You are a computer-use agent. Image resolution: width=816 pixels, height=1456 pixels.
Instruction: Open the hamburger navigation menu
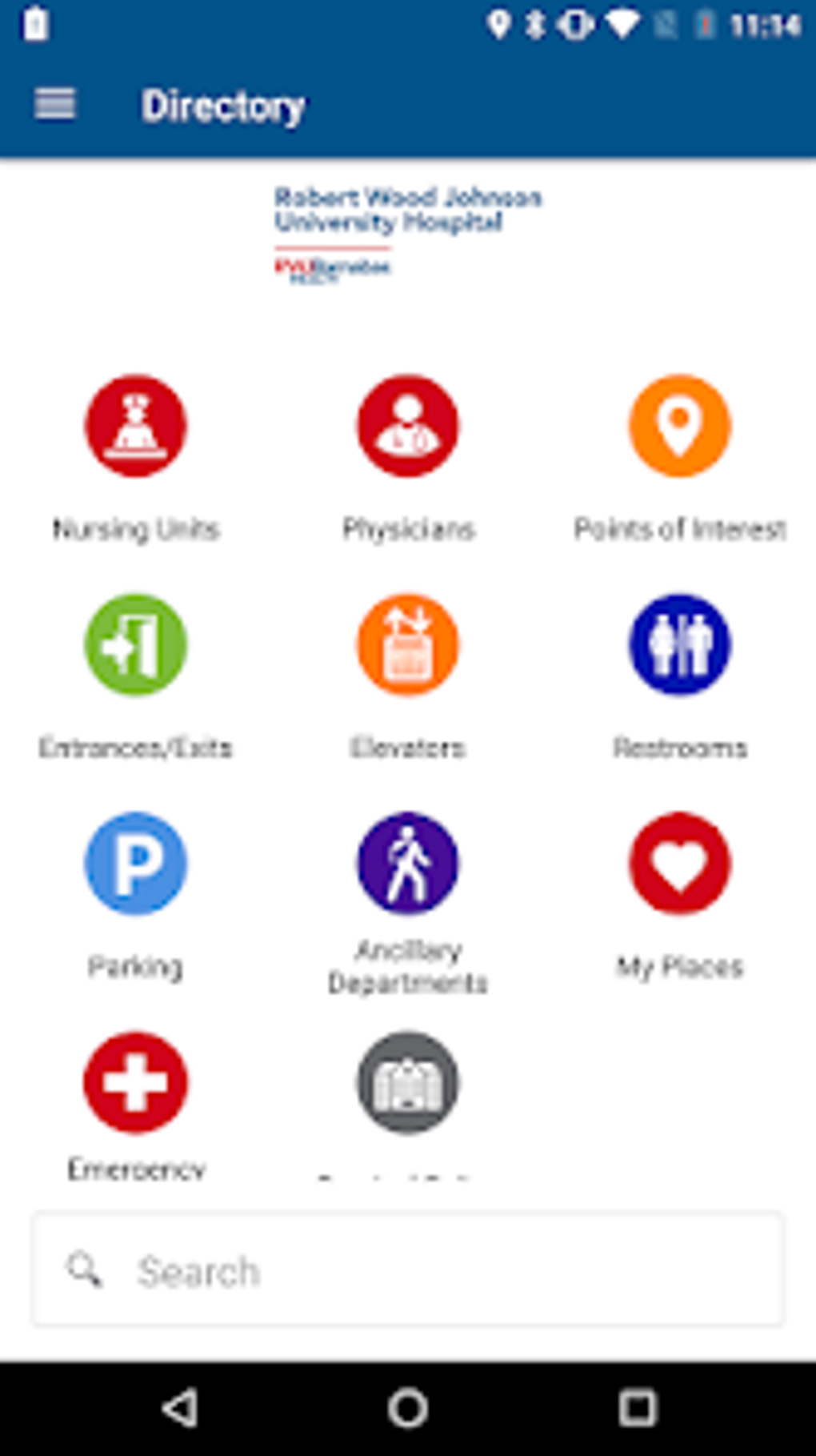click(x=54, y=105)
